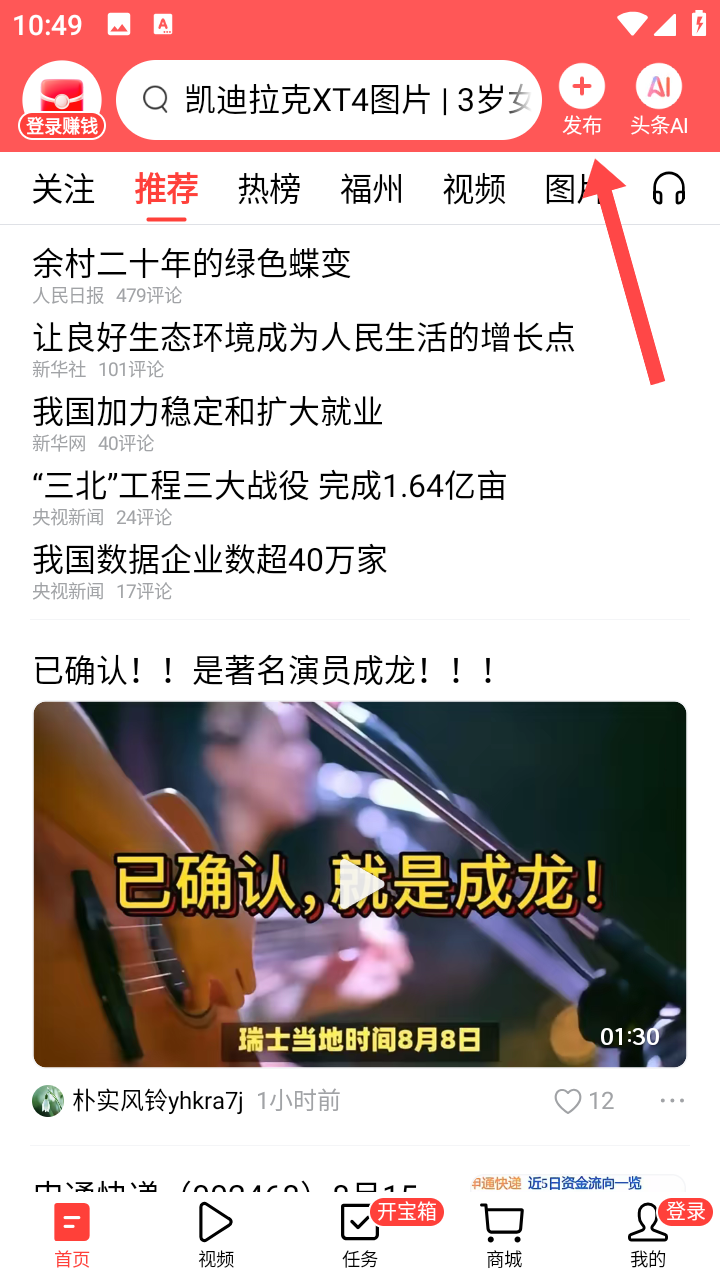The height and width of the screenshot is (1280, 720).
Task: Switch to the 关注 tab
Action: [63, 189]
